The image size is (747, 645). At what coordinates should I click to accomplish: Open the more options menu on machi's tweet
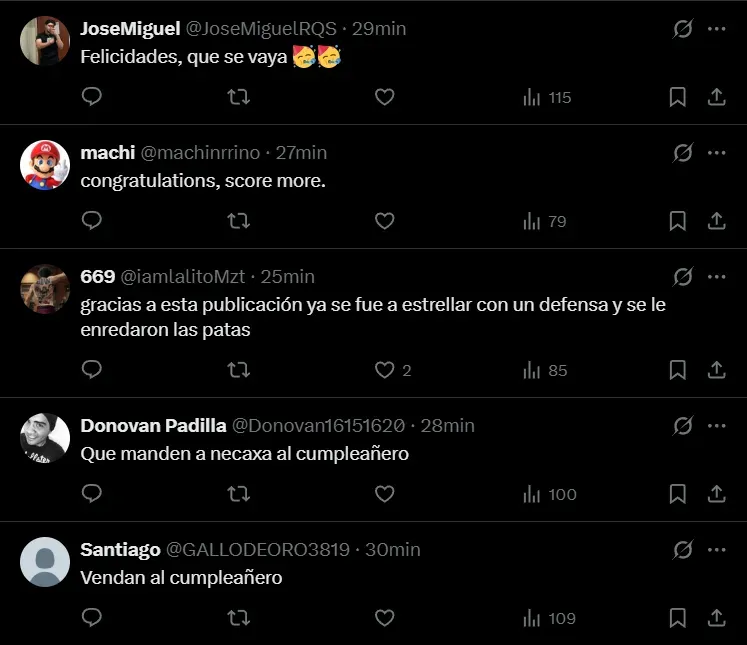click(716, 153)
